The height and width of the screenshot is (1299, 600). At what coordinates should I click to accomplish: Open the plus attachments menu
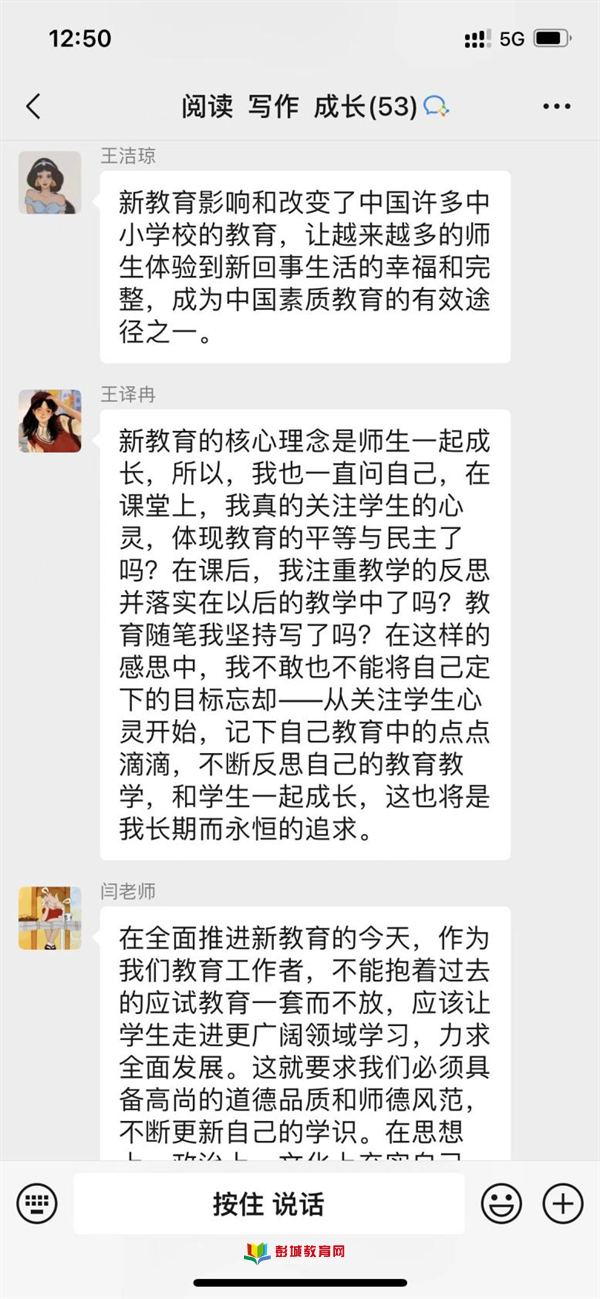[x=563, y=1203]
